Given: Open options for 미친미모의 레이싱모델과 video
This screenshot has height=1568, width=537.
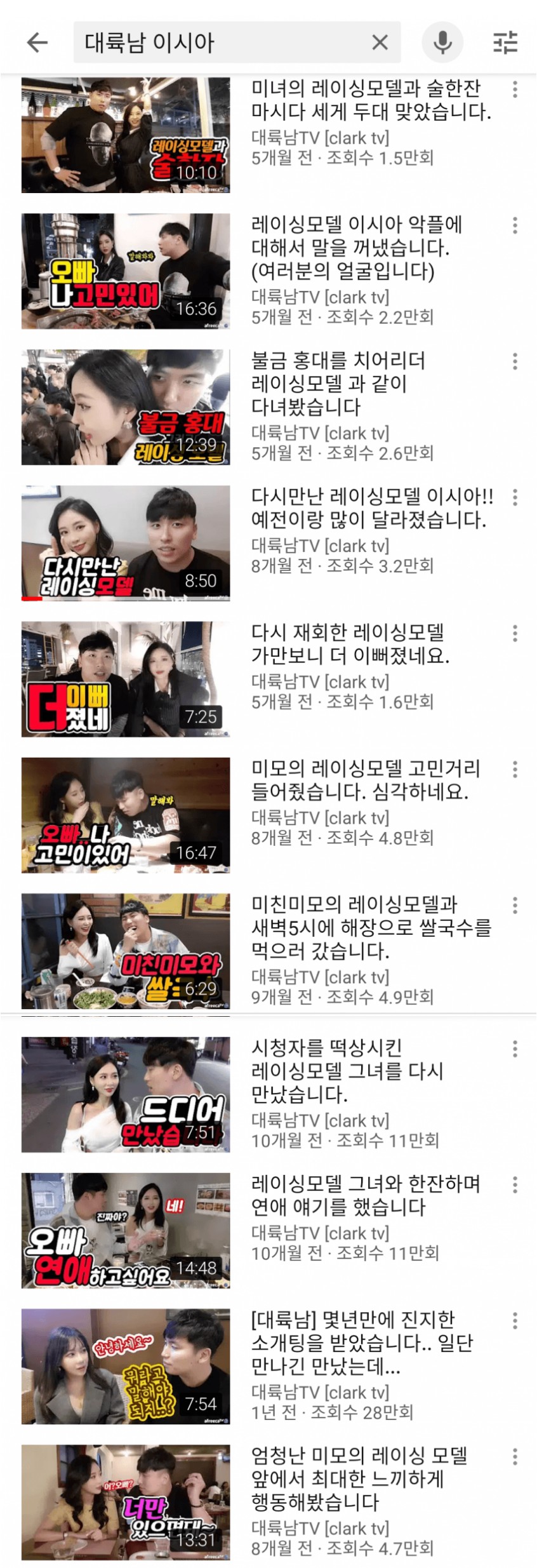Looking at the screenshot, I should tap(515, 905).
